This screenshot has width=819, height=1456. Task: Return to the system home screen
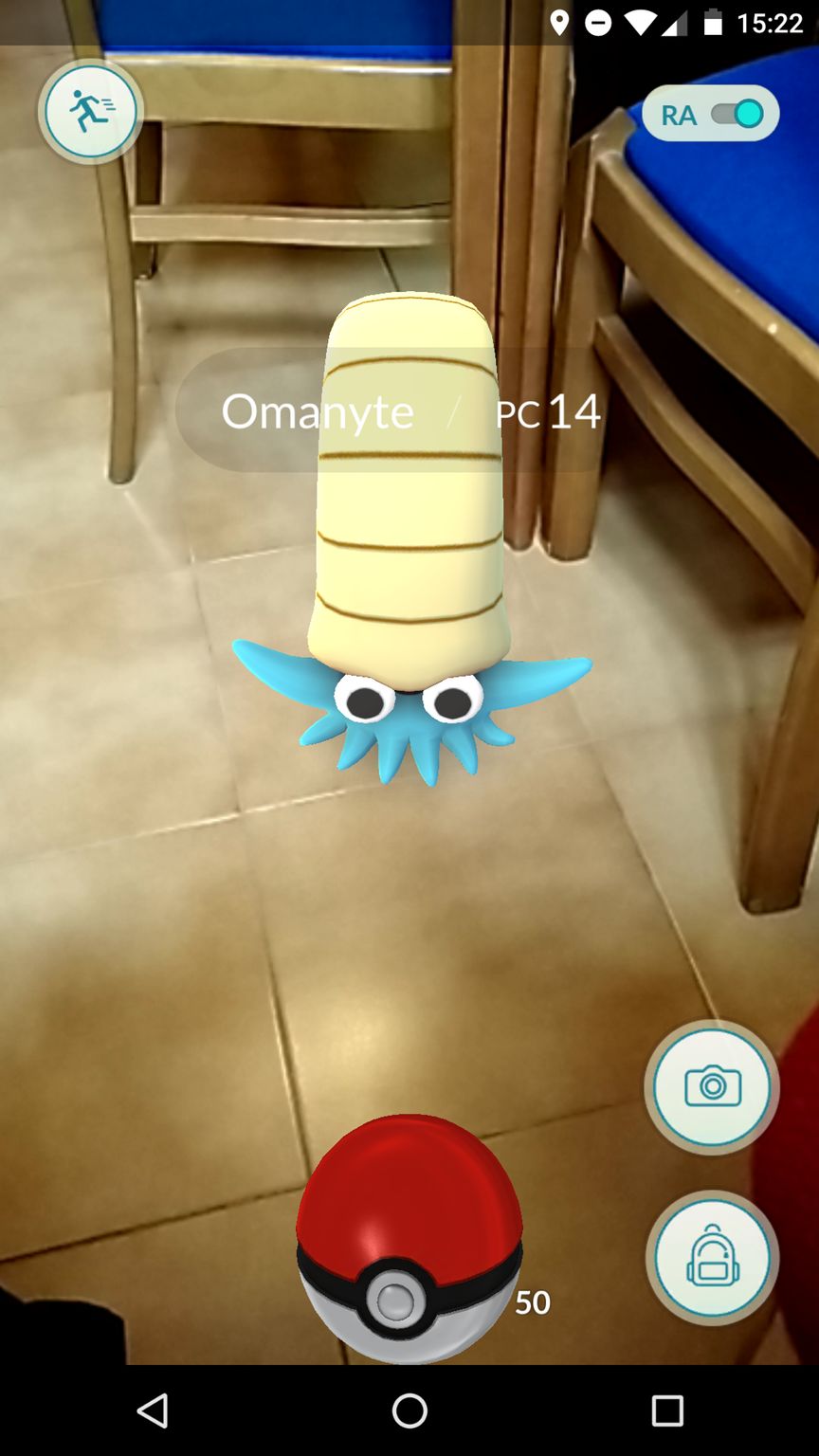(409, 1410)
